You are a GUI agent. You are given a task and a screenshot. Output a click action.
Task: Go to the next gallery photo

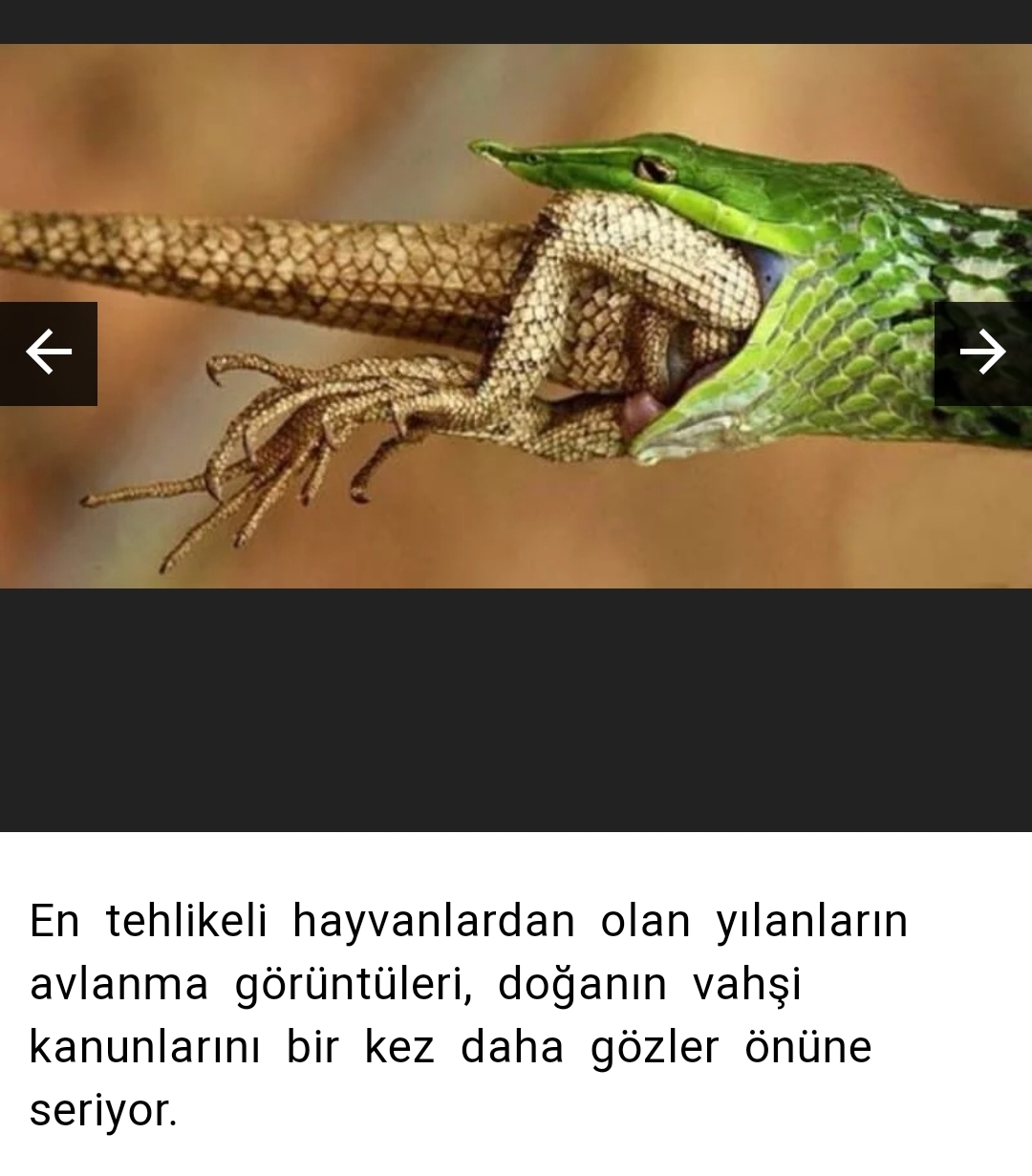tap(982, 353)
